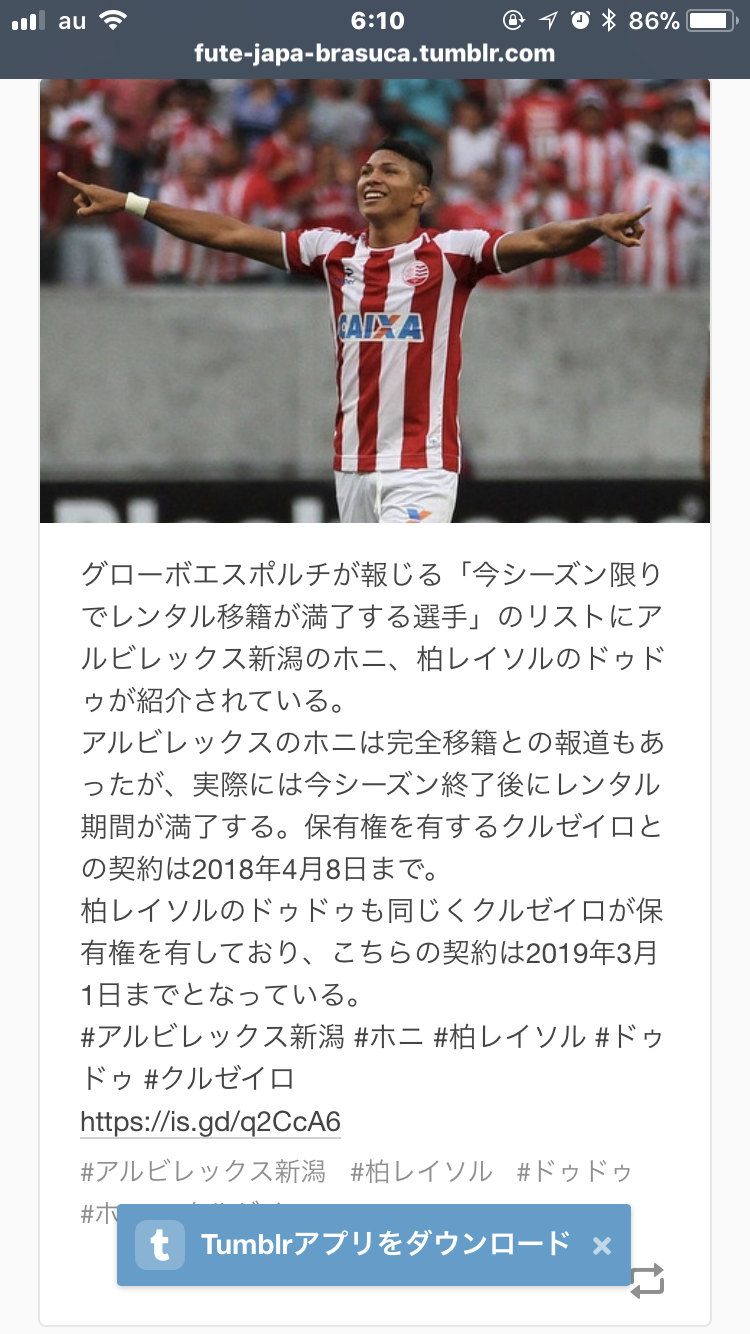Tap the fute-japa-brasuca.tumblr.com address bar
Viewport: 750px width, 1334px height.
(375, 53)
